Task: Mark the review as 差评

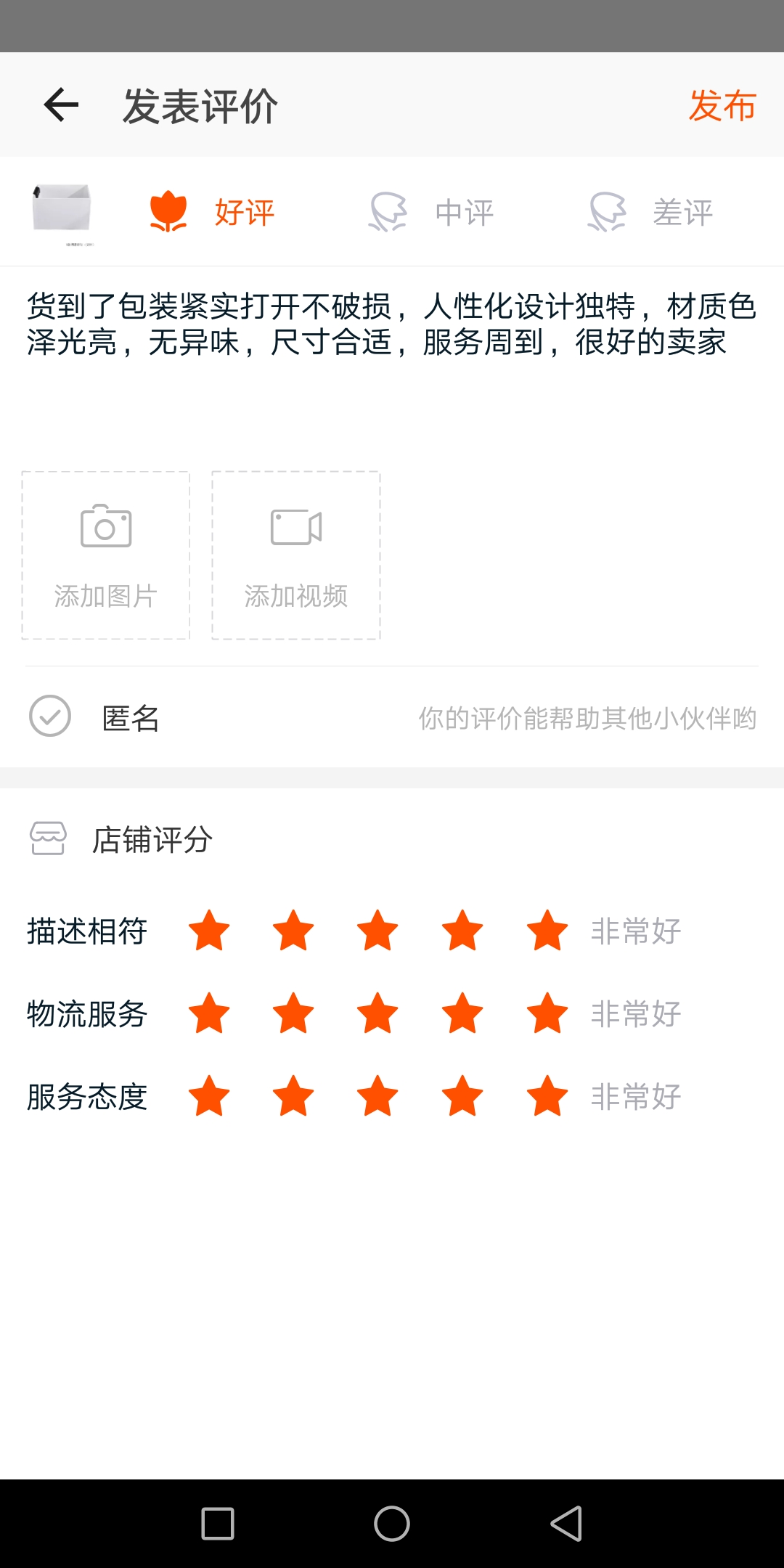Action: tap(650, 212)
